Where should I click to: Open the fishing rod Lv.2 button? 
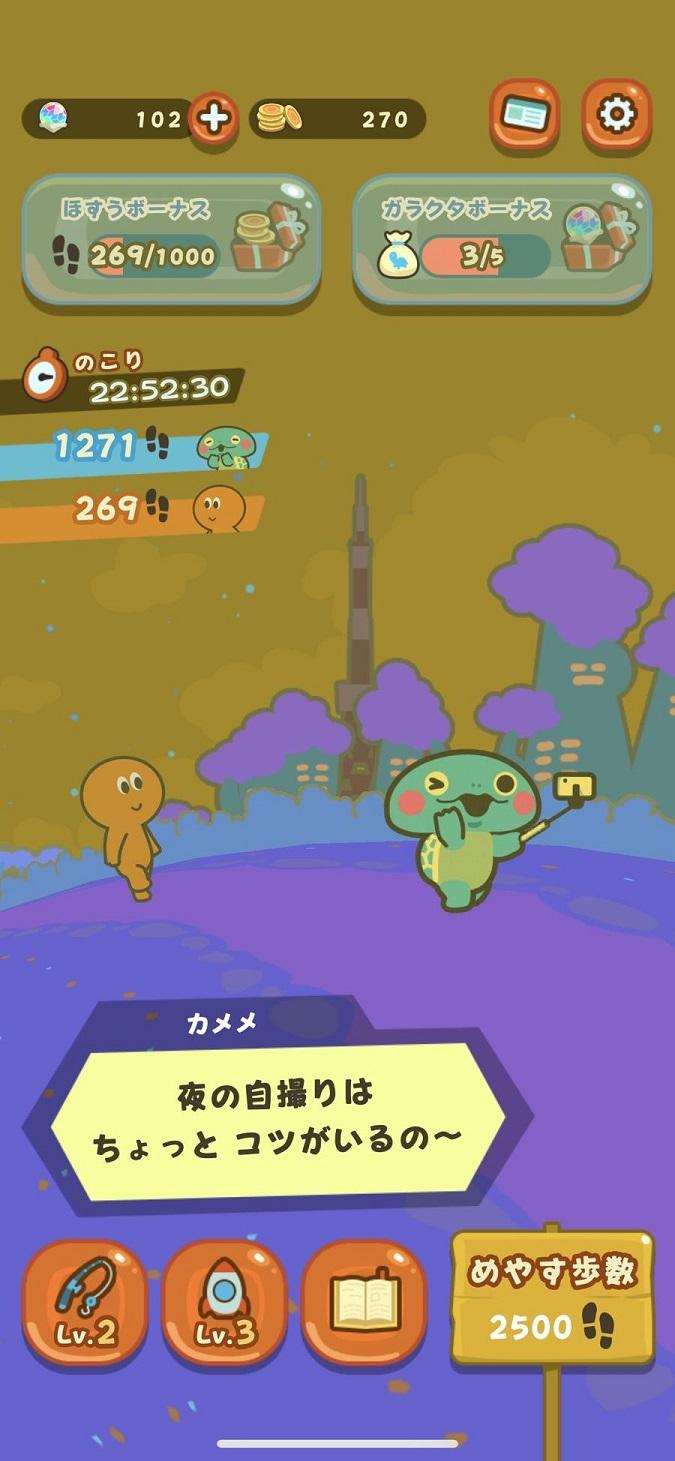pyautogui.click(x=84, y=1302)
